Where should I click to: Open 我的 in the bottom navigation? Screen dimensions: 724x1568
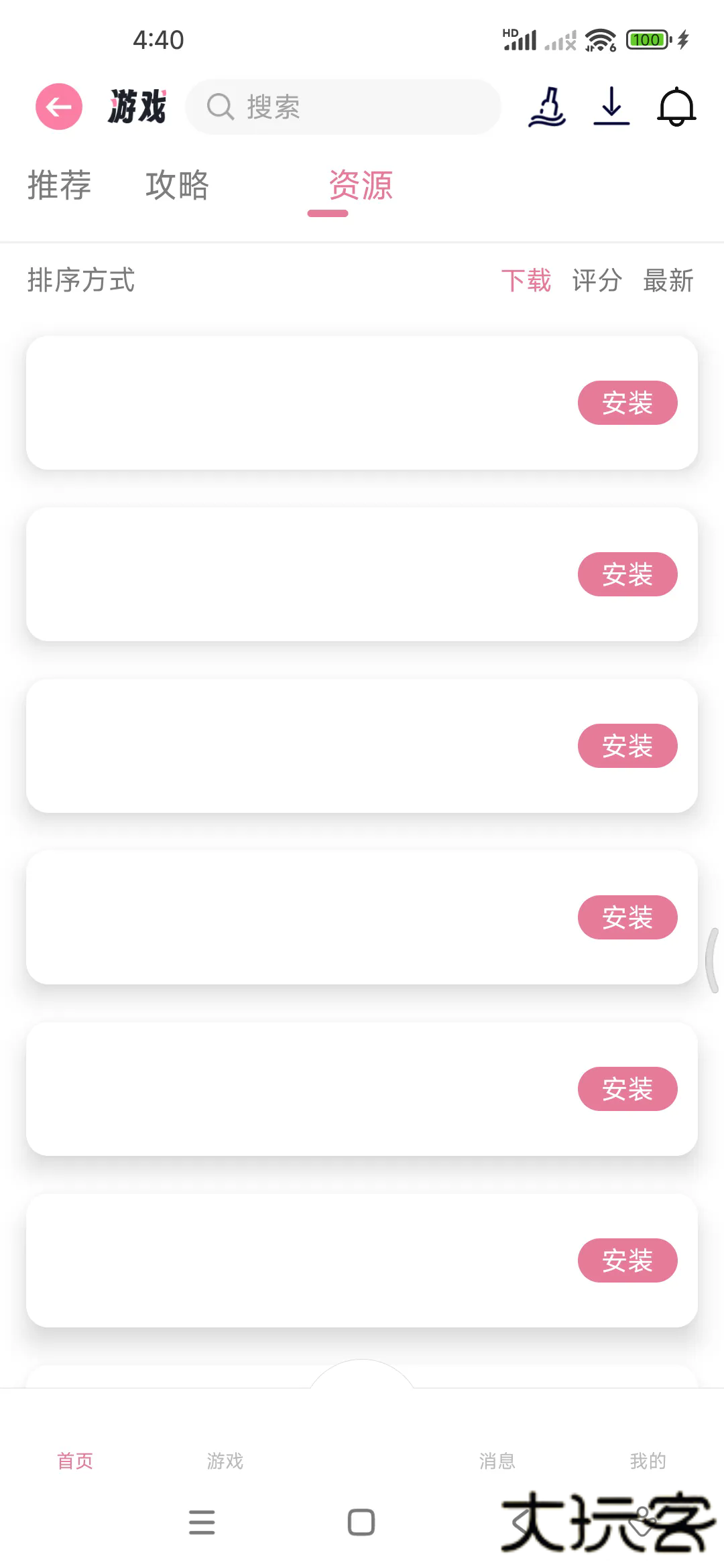pos(648,1461)
